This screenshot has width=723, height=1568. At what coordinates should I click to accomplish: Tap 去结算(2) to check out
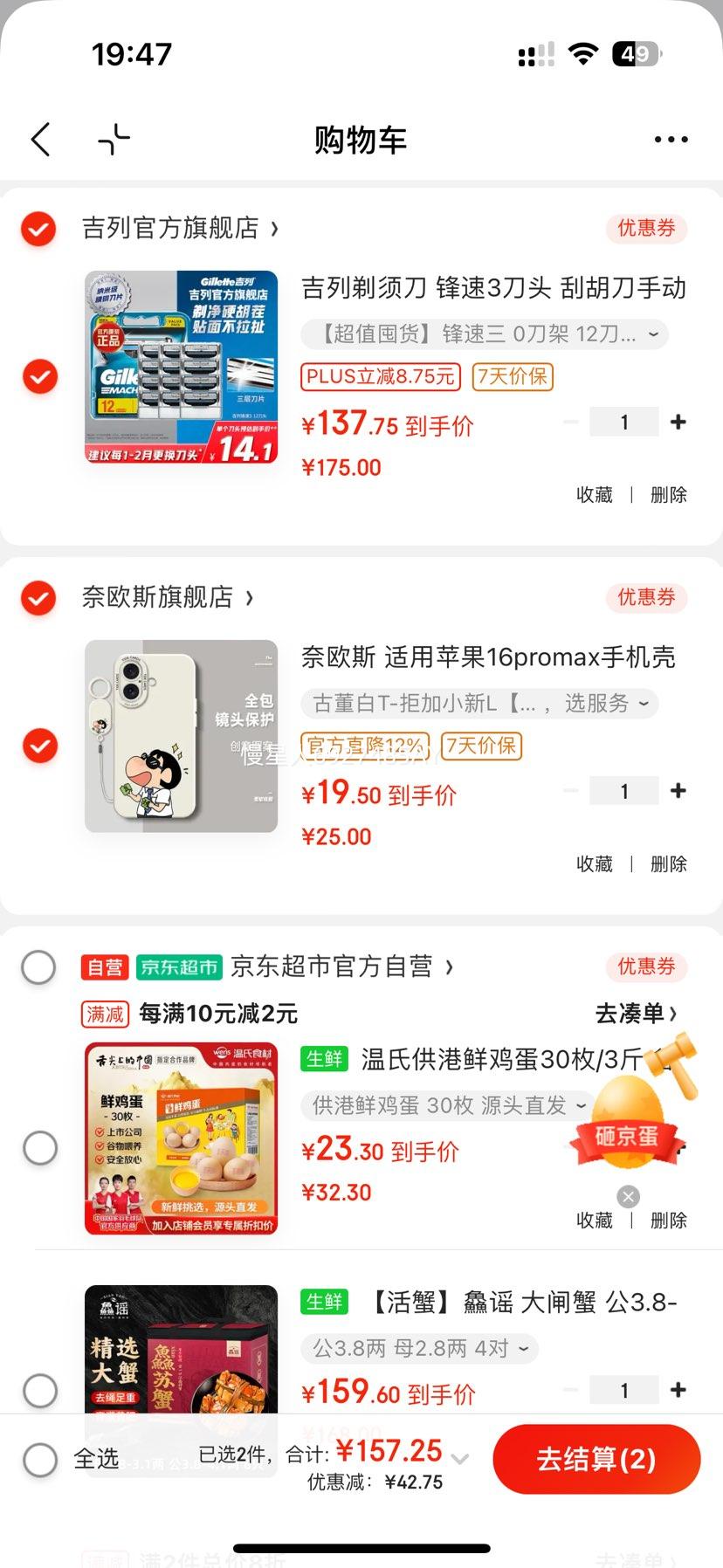click(596, 1459)
